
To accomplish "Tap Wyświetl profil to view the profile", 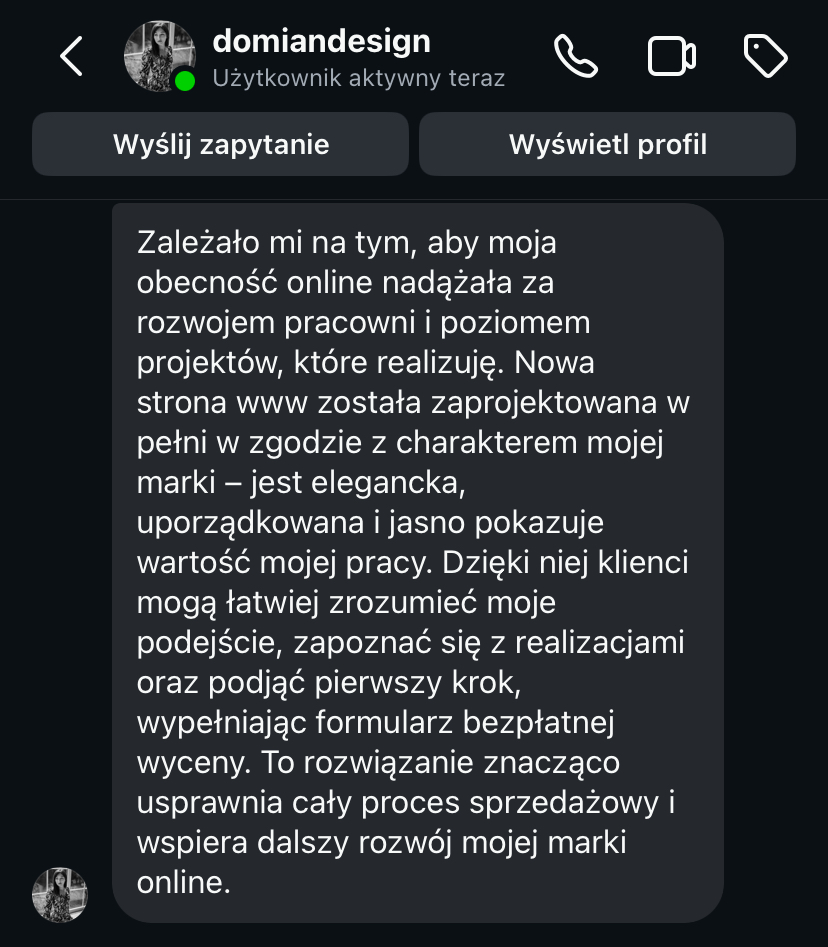I will pyautogui.click(x=607, y=144).
